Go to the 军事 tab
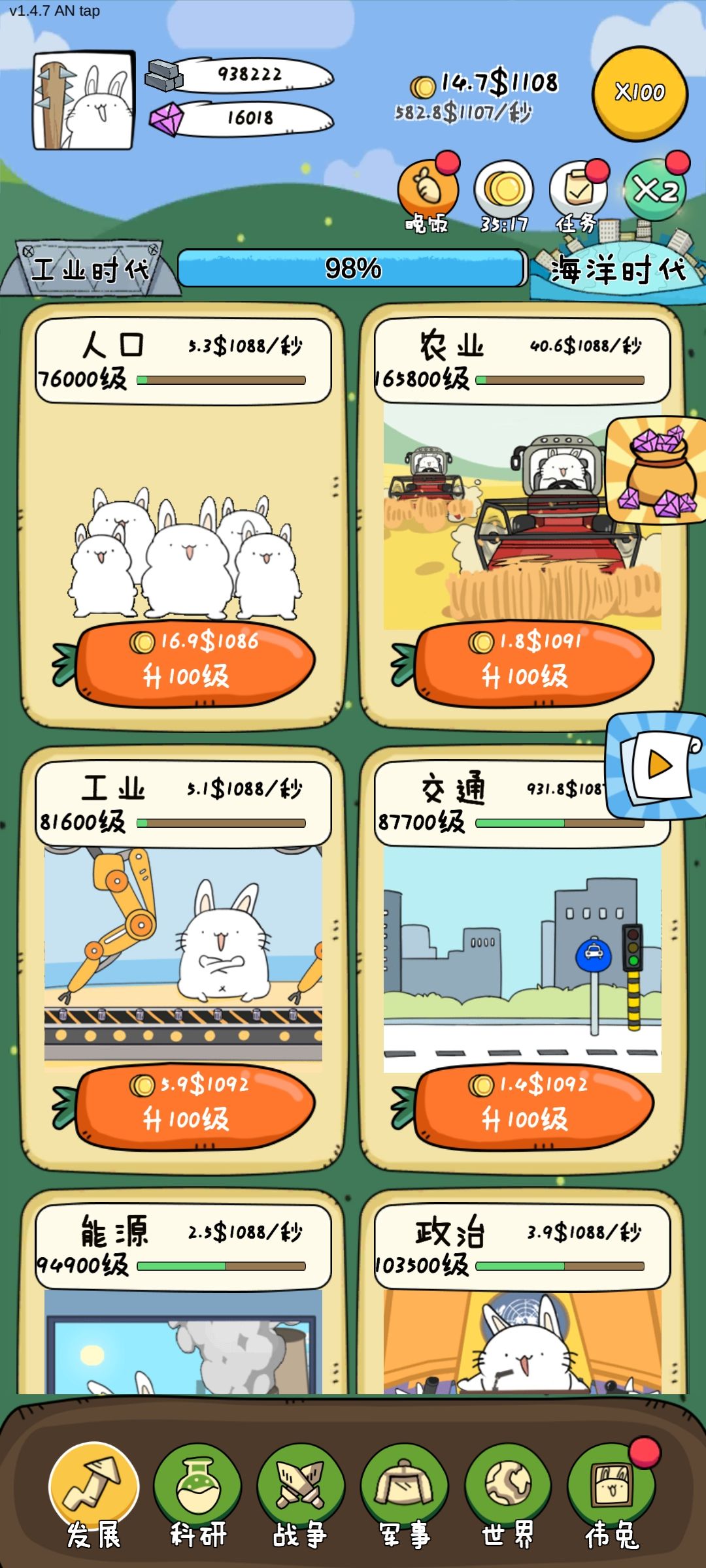This screenshot has width=706, height=1568. tap(405, 1496)
